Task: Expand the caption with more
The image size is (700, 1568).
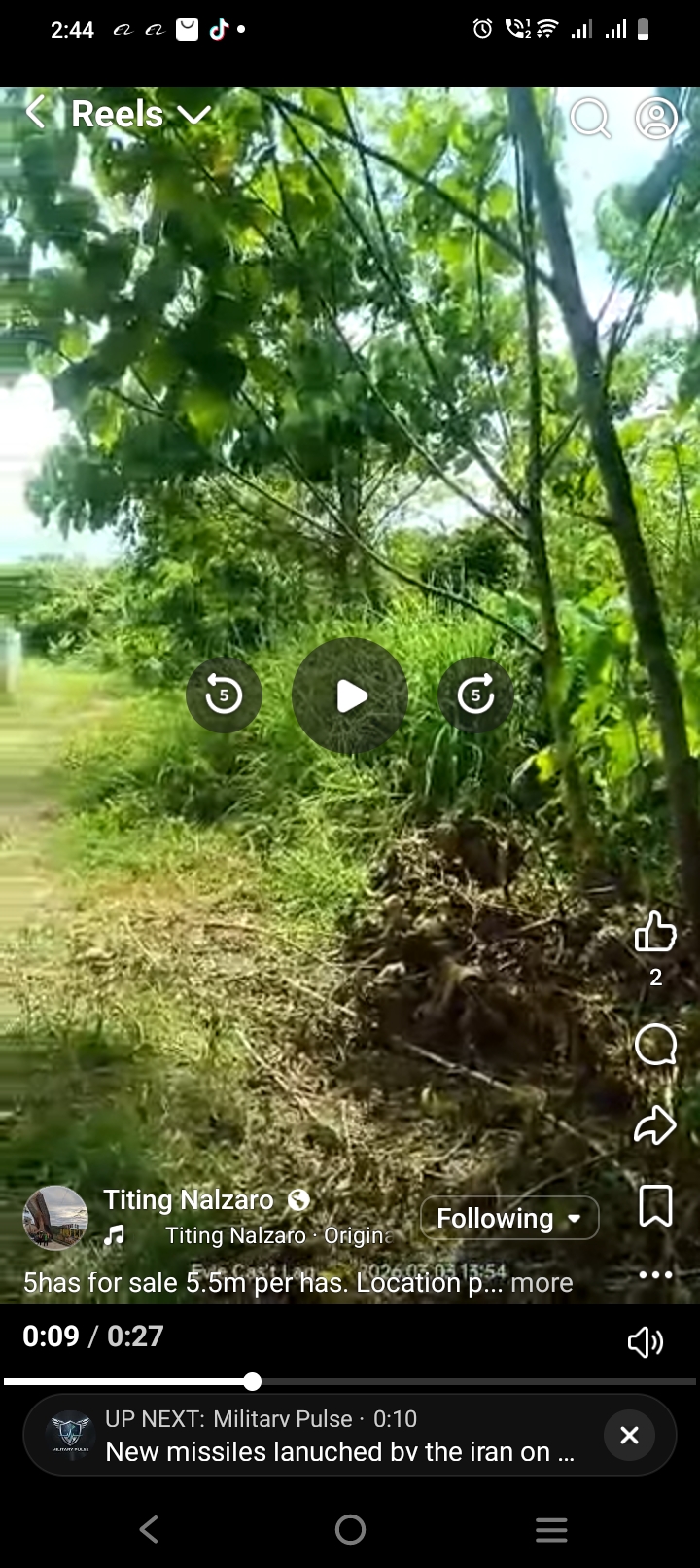Action: [x=542, y=1283]
